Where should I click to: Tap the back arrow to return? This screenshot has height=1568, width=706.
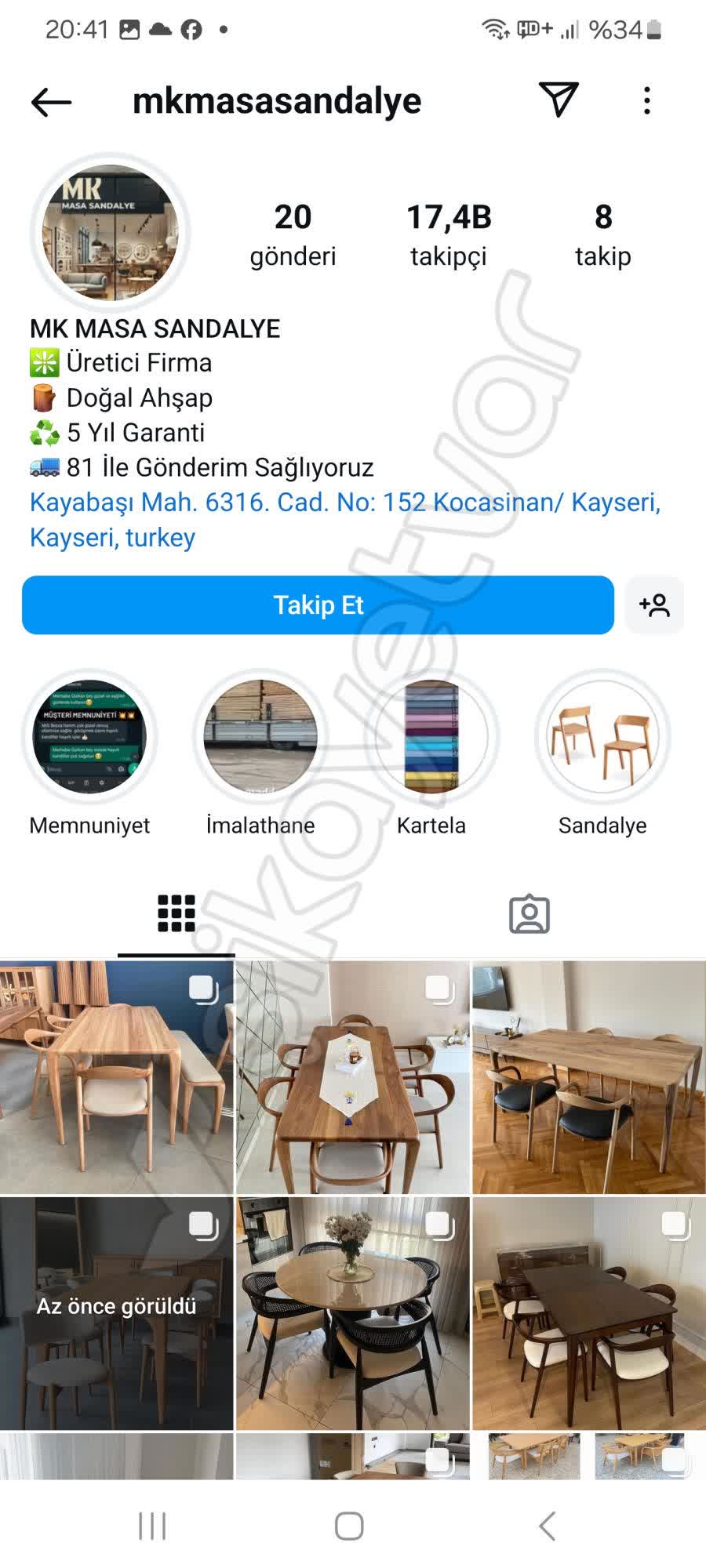click(49, 100)
